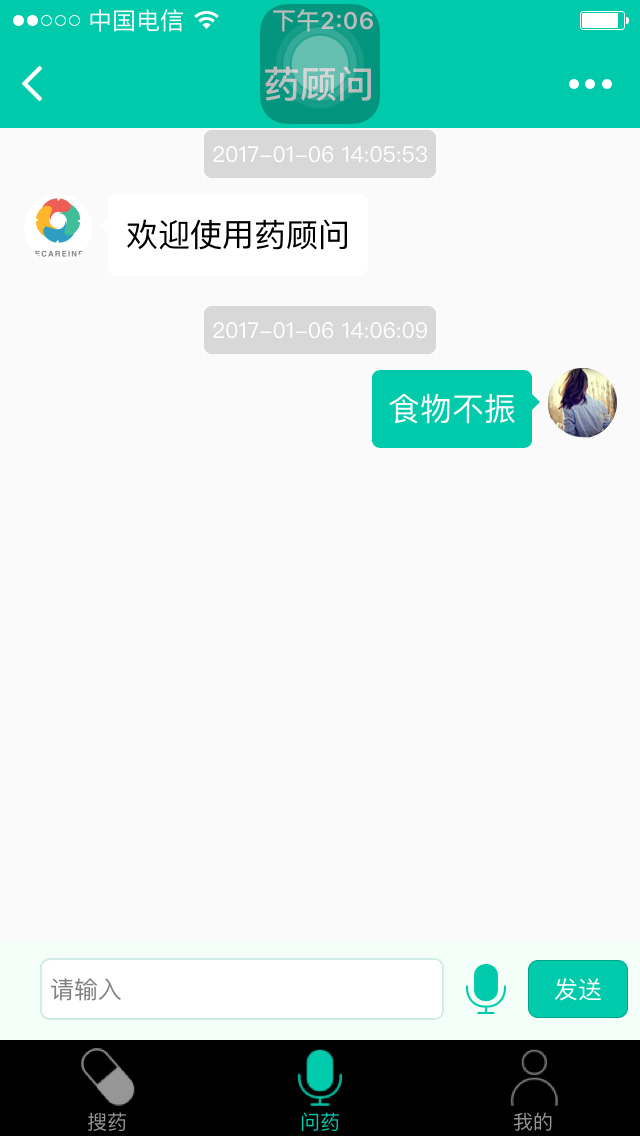Send the message with 发送
This screenshot has height=1136, width=640.
click(x=577, y=989)
